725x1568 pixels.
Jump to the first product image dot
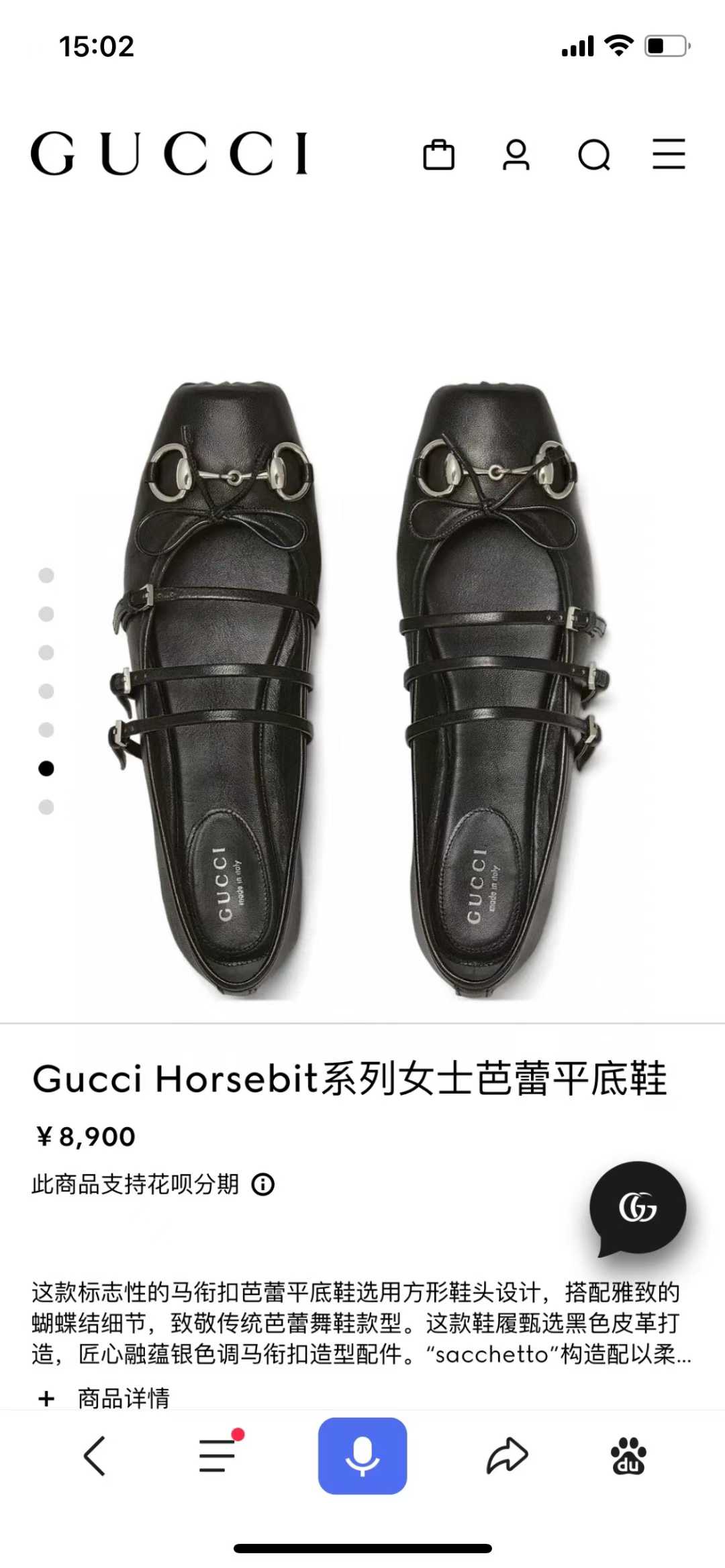click(x=46, y=575)
